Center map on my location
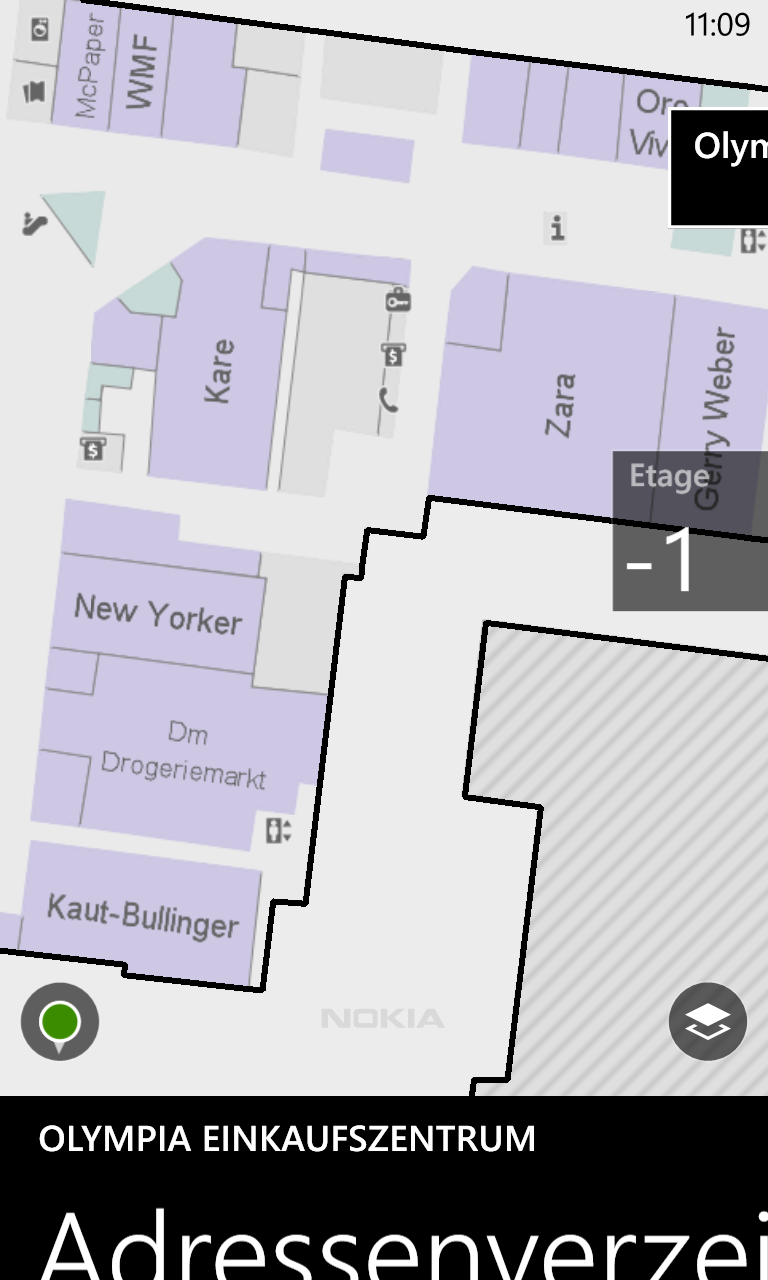Screen dimensions: 768x1280 tap(60, 1021)
